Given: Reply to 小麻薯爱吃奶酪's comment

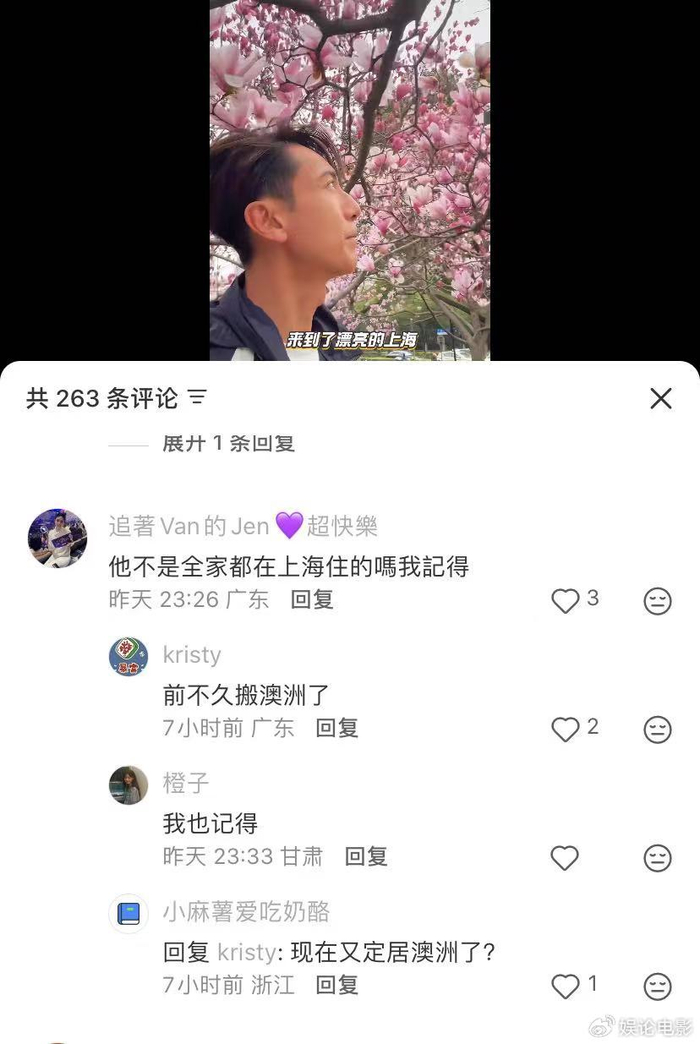Looking at the screenshot, I should tap(337, 985).
